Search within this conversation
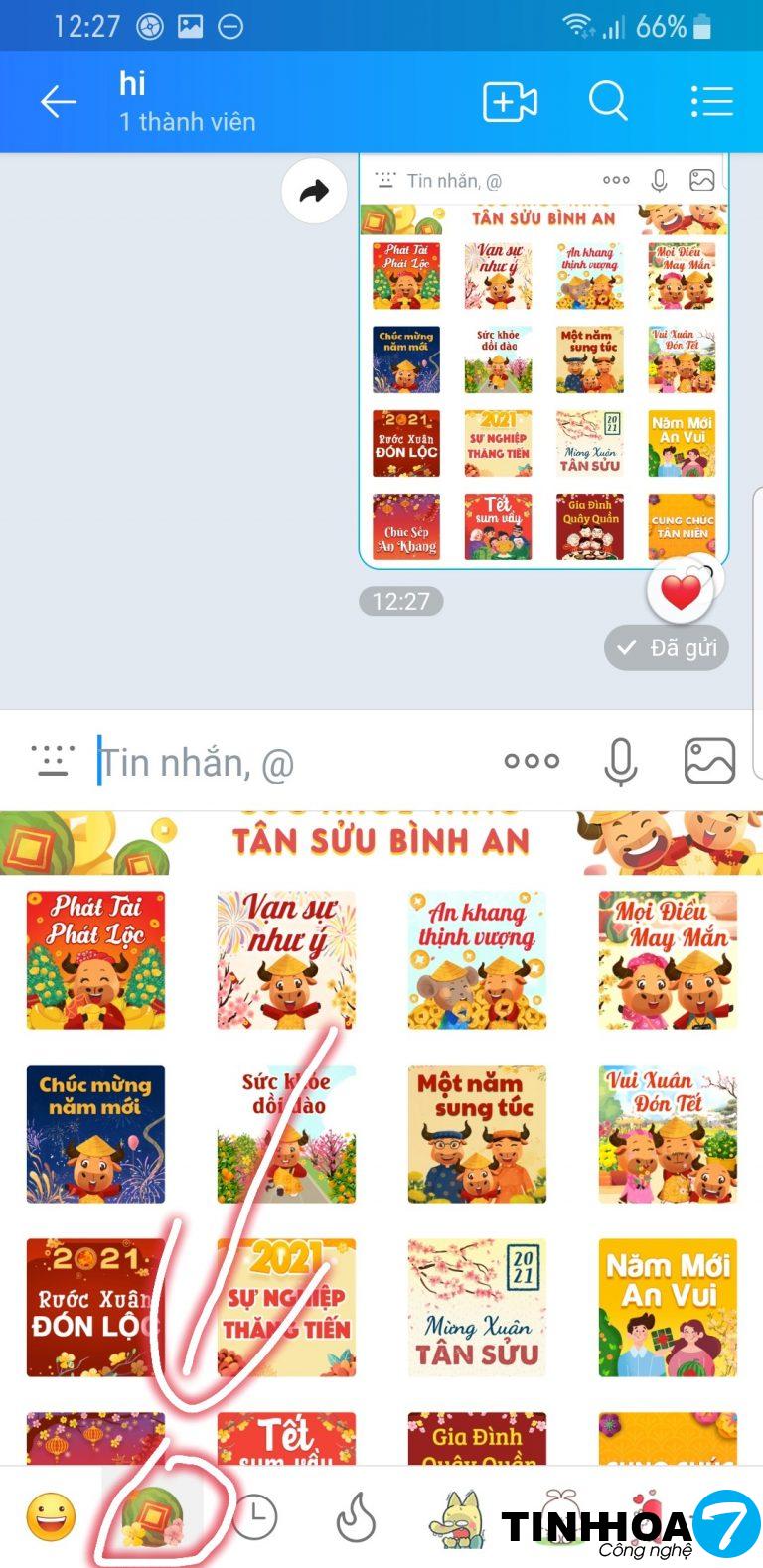This screenshot has height=1568, width=763. [608, 101]
